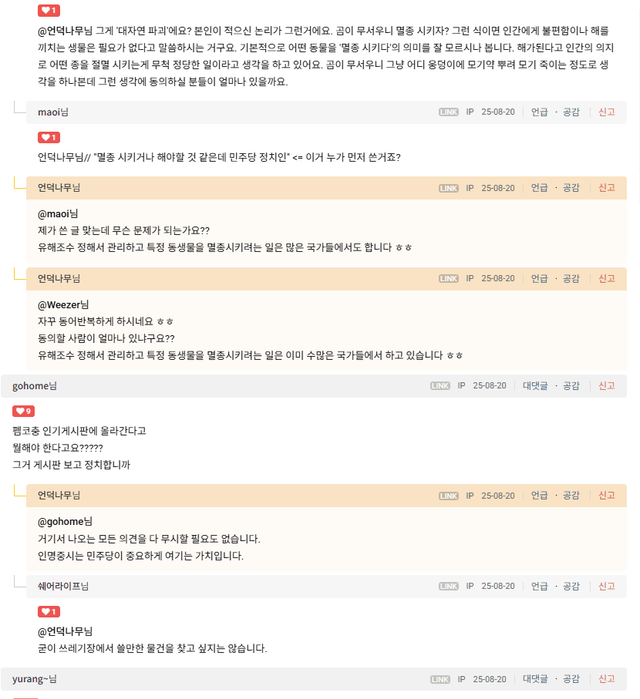Tap 언급 on 언덕나무's reply to @Weezer
The height and width of the screenshot is (699, 640).
(539, 278)
